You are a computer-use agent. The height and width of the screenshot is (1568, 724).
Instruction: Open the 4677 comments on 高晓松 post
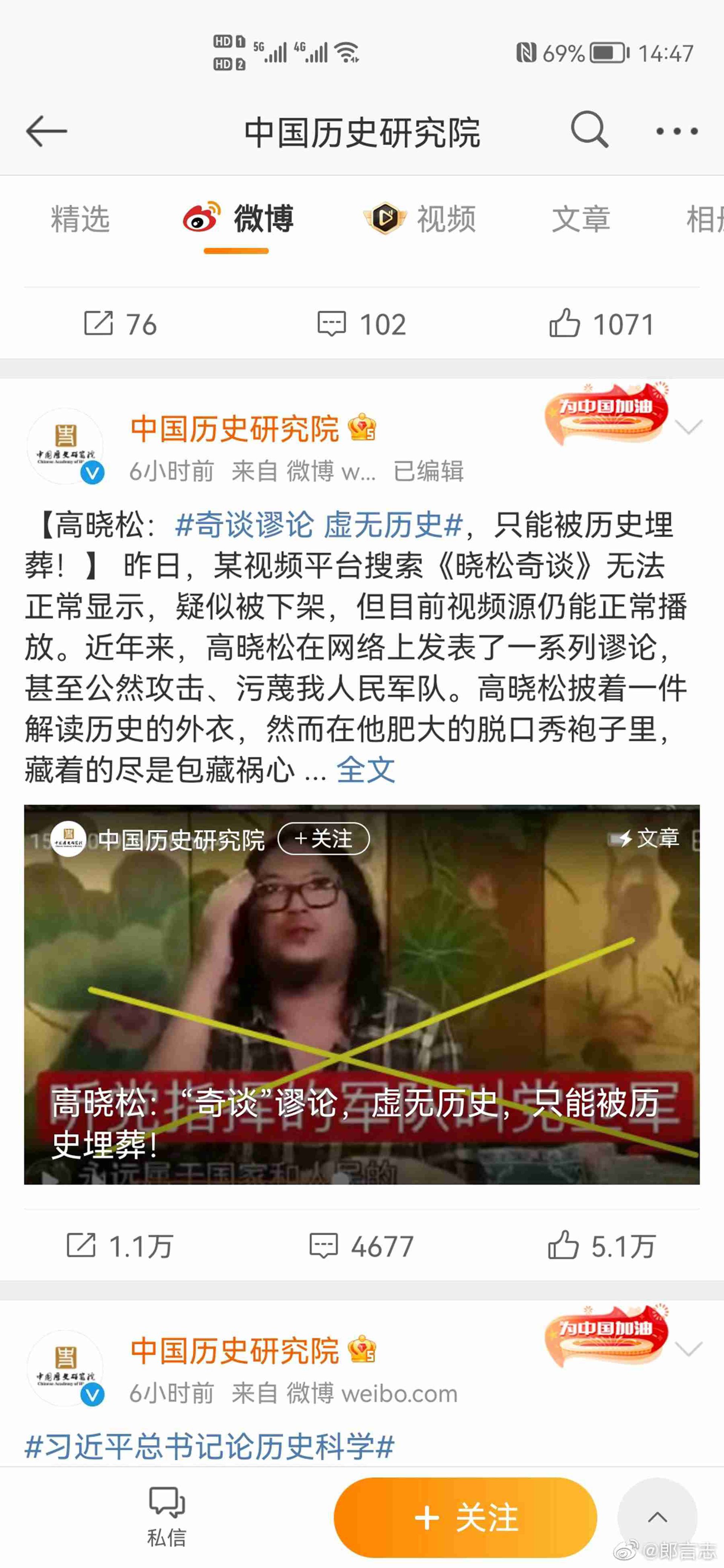click(x=362, y=1246)
